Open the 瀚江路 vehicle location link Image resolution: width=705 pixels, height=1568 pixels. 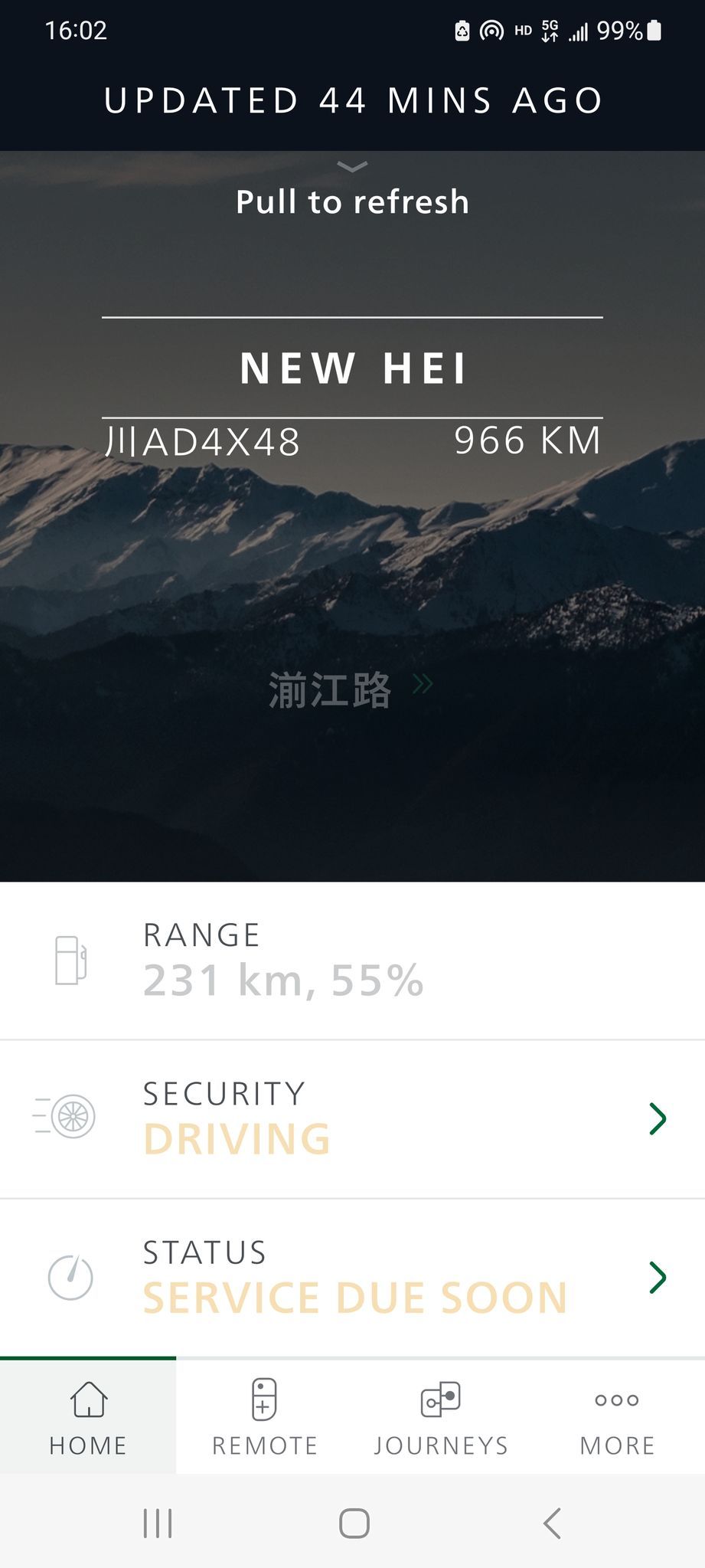[x=351, y=689]
